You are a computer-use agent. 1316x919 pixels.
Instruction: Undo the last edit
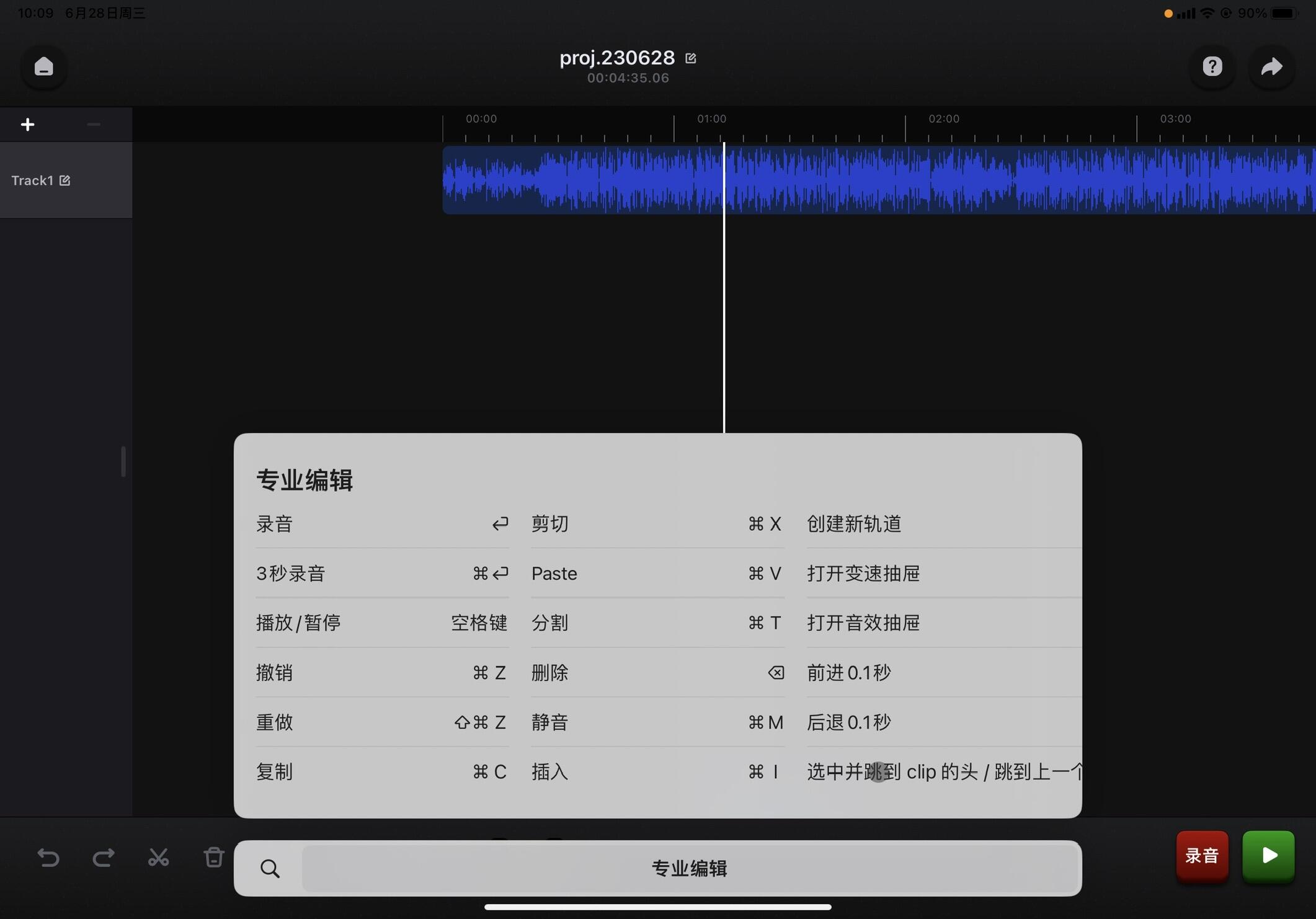[48, 857]
